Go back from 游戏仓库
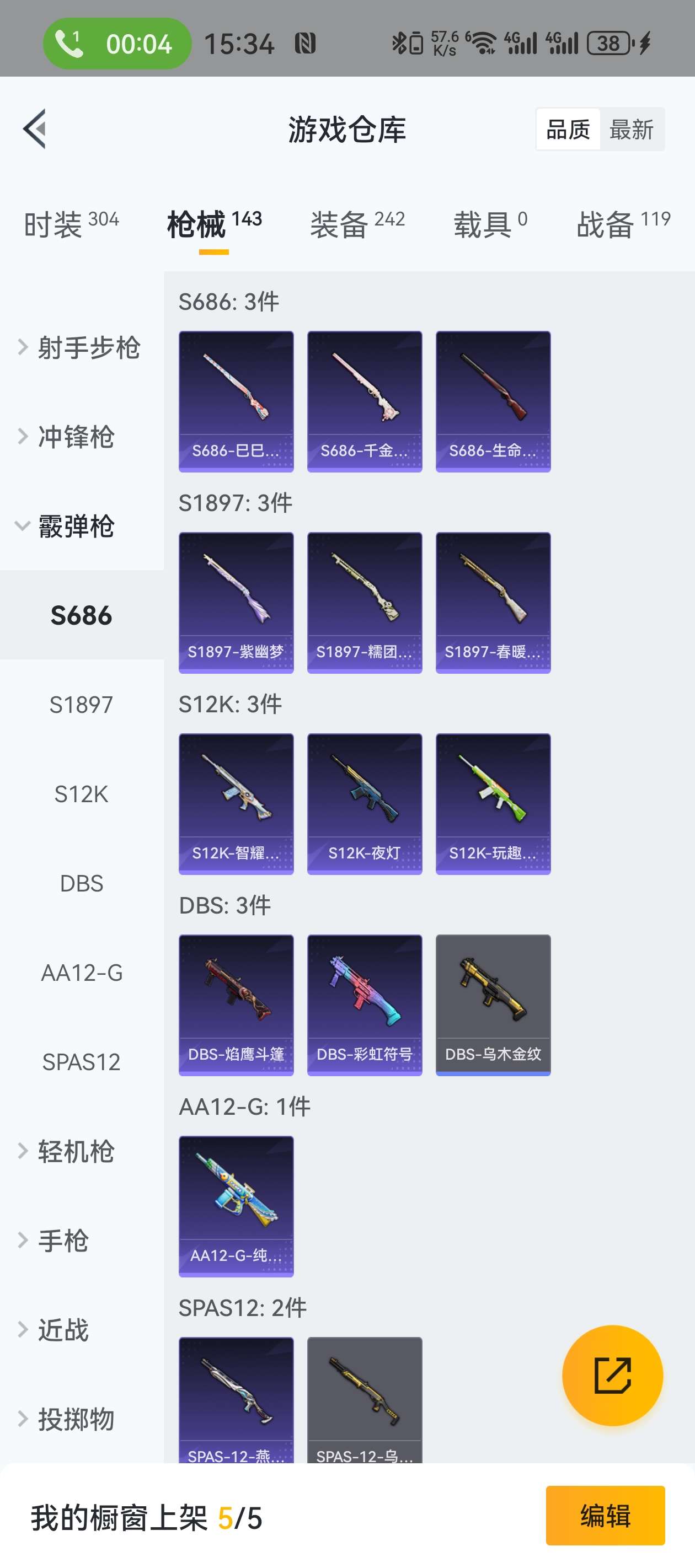This screenshot has width=695, height=1568. (35, 128)
